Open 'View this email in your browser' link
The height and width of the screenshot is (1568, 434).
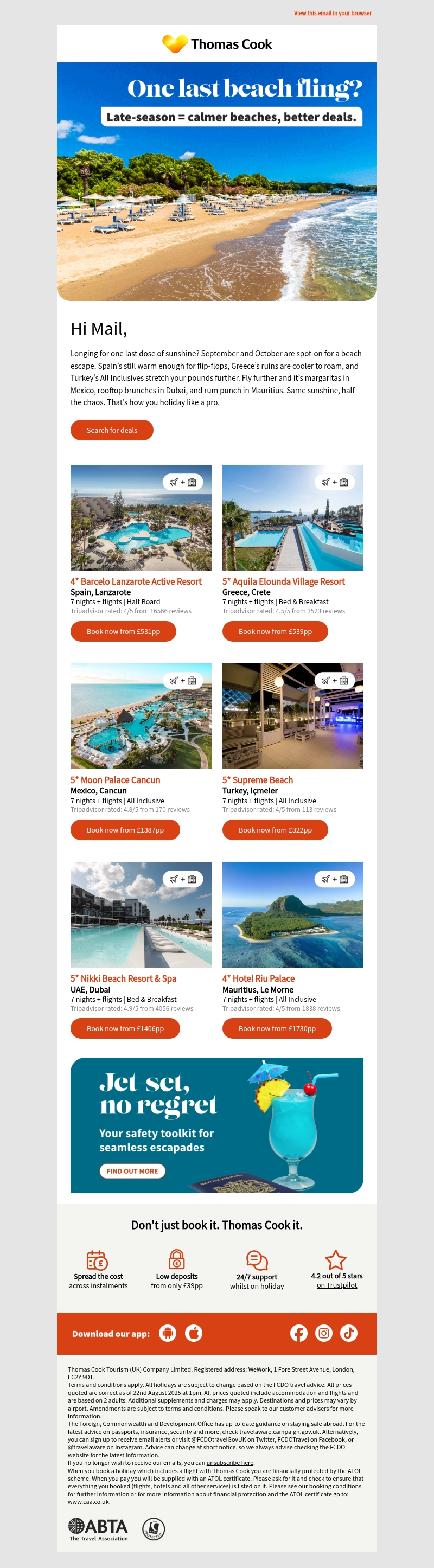(333, 13)
